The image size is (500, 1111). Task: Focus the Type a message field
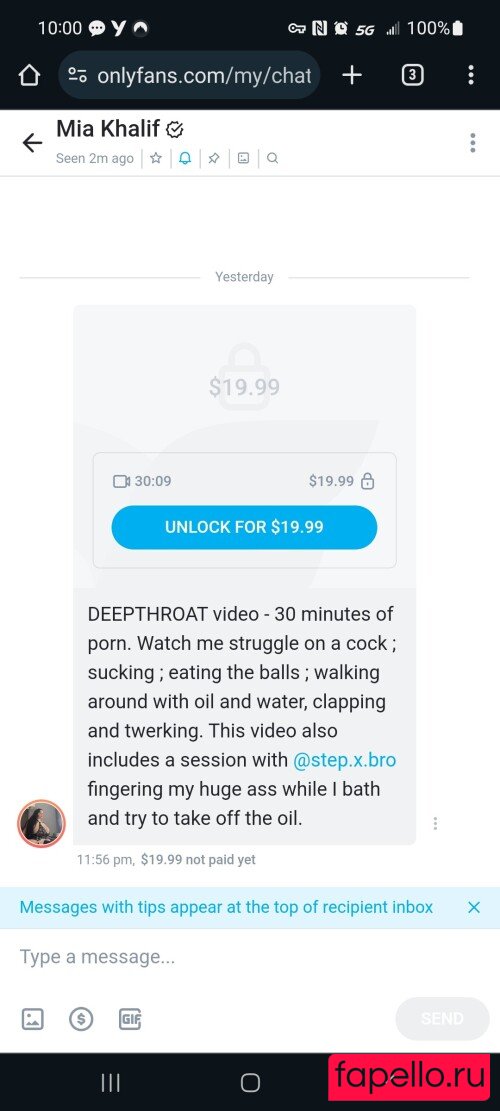(x=250, y=957)
